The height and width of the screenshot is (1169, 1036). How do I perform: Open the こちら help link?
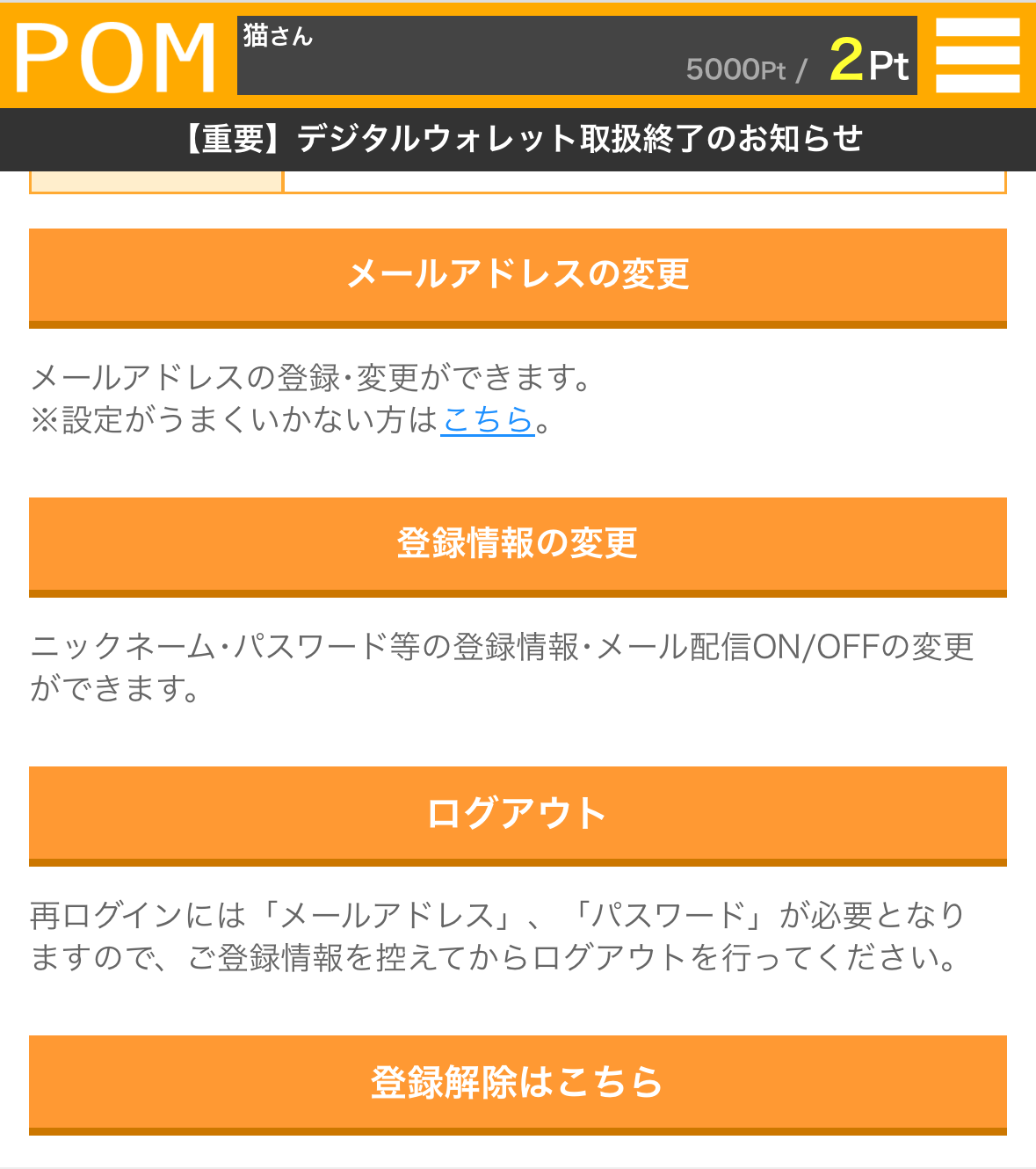pos(488,420)
